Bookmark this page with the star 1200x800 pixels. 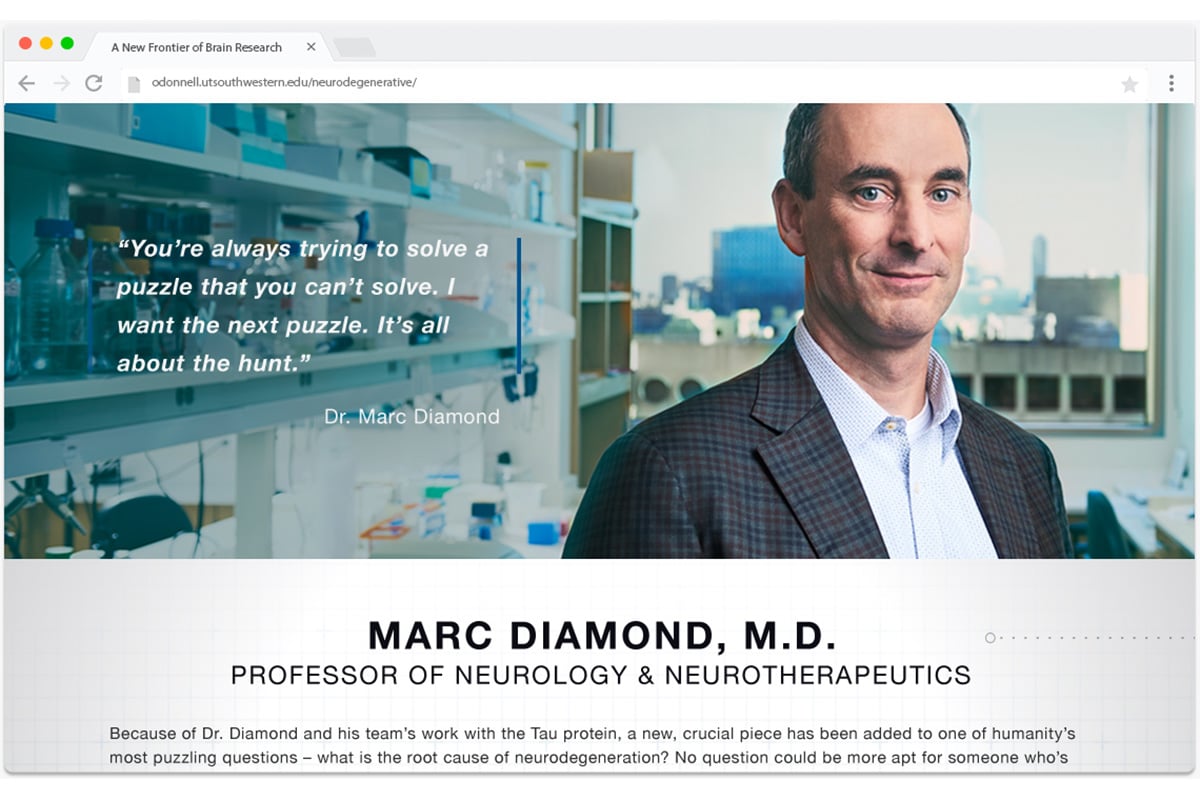(1129, 84)
